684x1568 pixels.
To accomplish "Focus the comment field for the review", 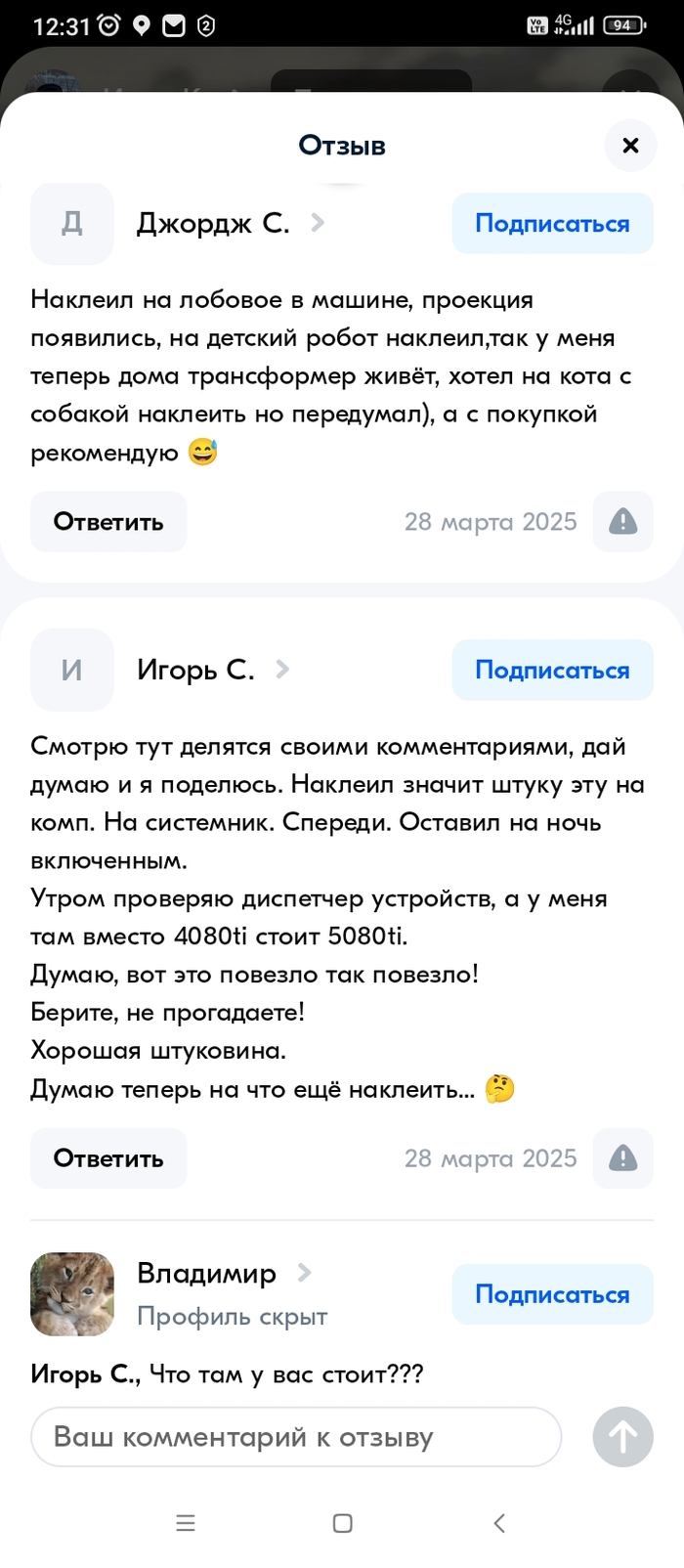I will (x=296, y=1437).
